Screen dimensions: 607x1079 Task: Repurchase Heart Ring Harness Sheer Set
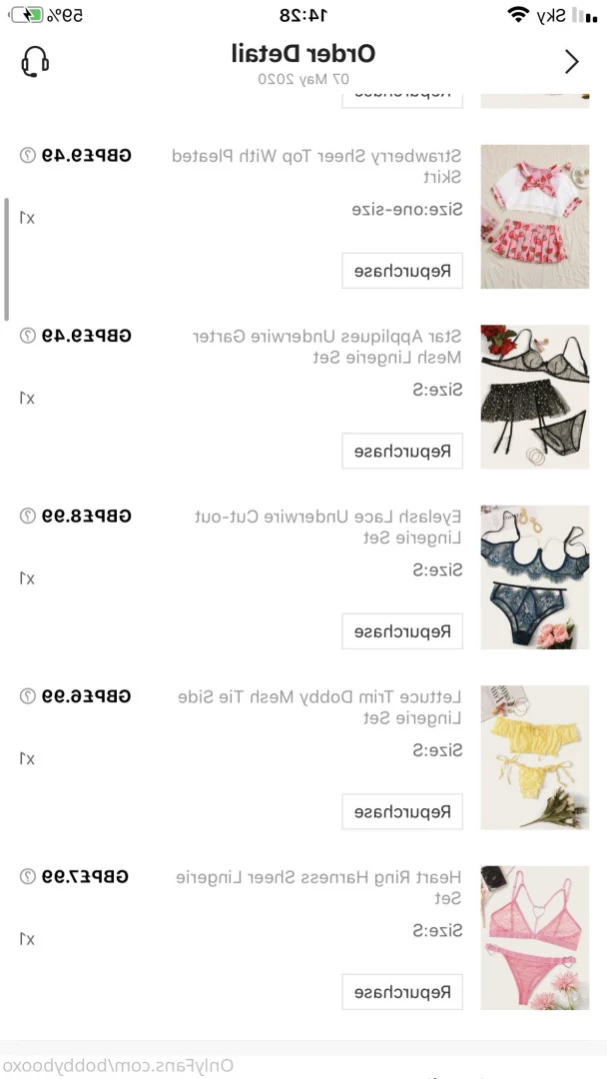(x=402, y=992)
